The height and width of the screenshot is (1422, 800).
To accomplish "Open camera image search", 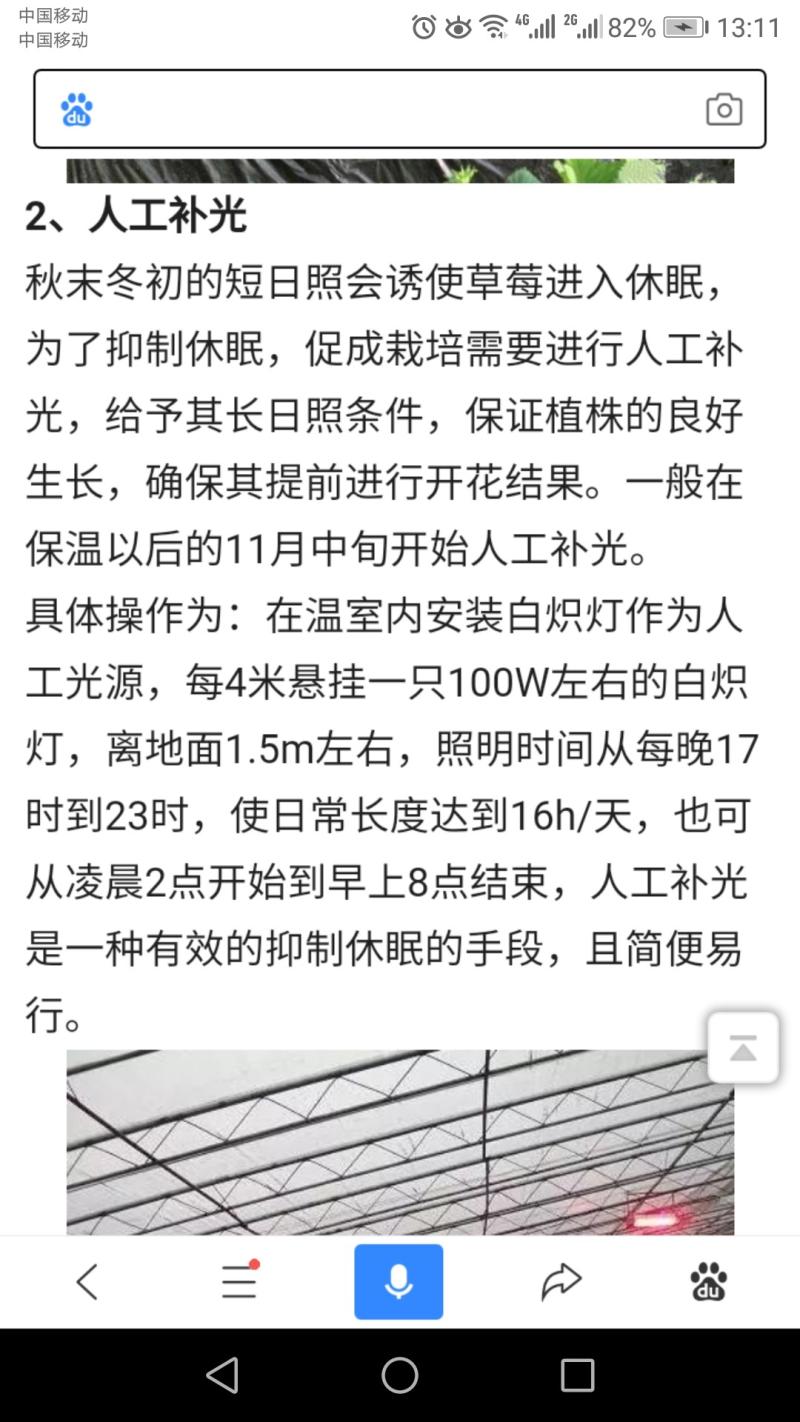I will tap(724, 109).
